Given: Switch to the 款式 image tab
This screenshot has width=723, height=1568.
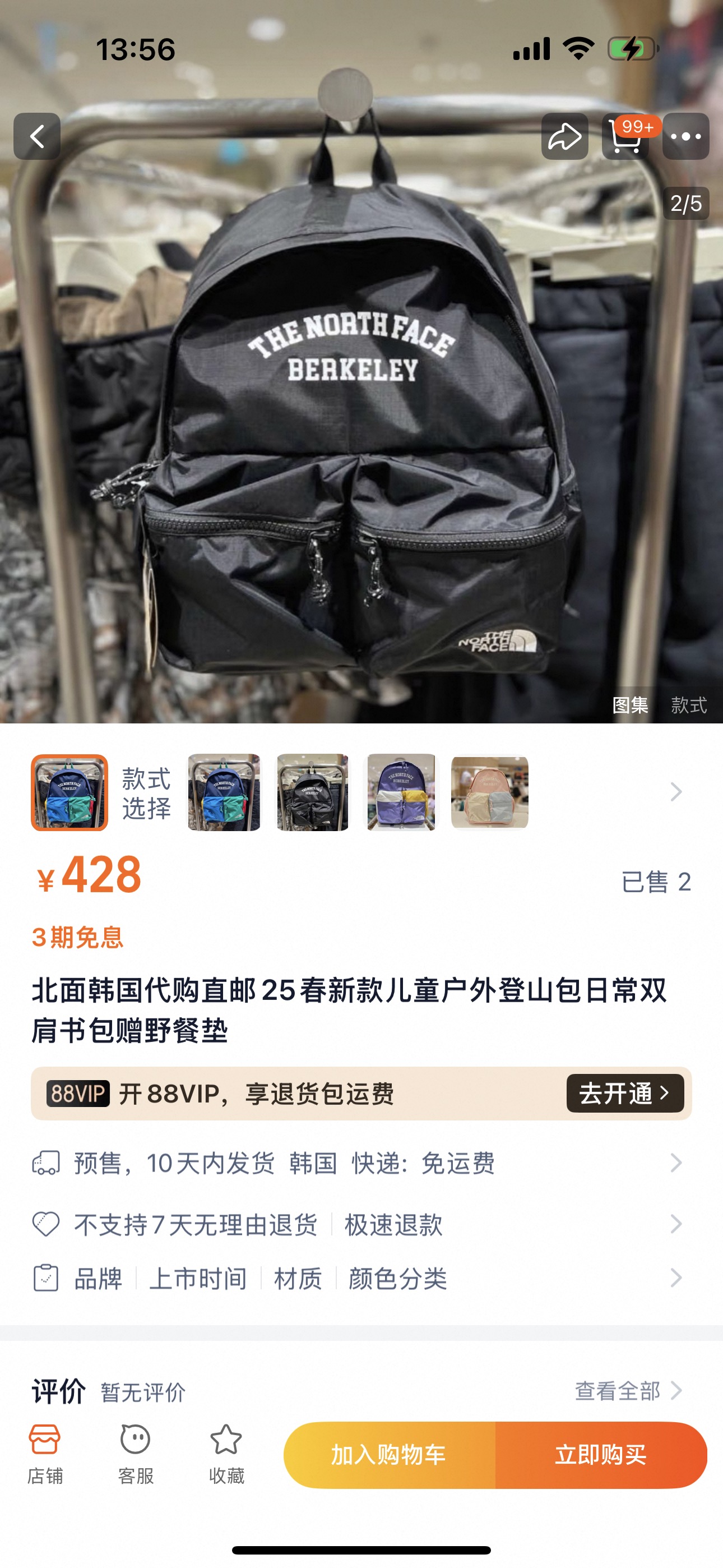Looking at the screenshot, I should [689, 705].
